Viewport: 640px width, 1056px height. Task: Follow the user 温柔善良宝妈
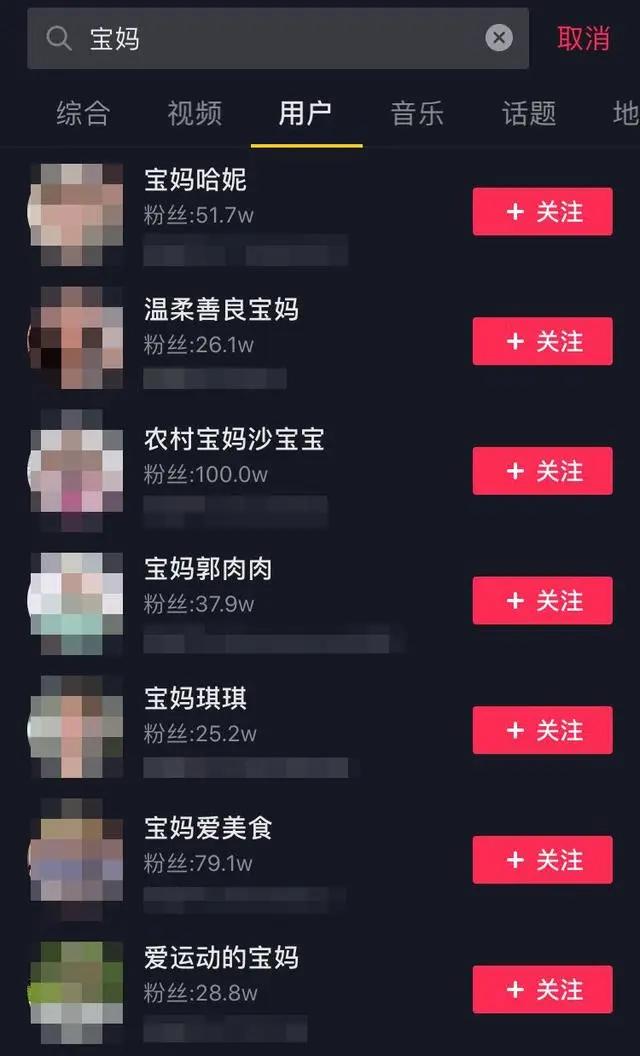pos(542,341)
